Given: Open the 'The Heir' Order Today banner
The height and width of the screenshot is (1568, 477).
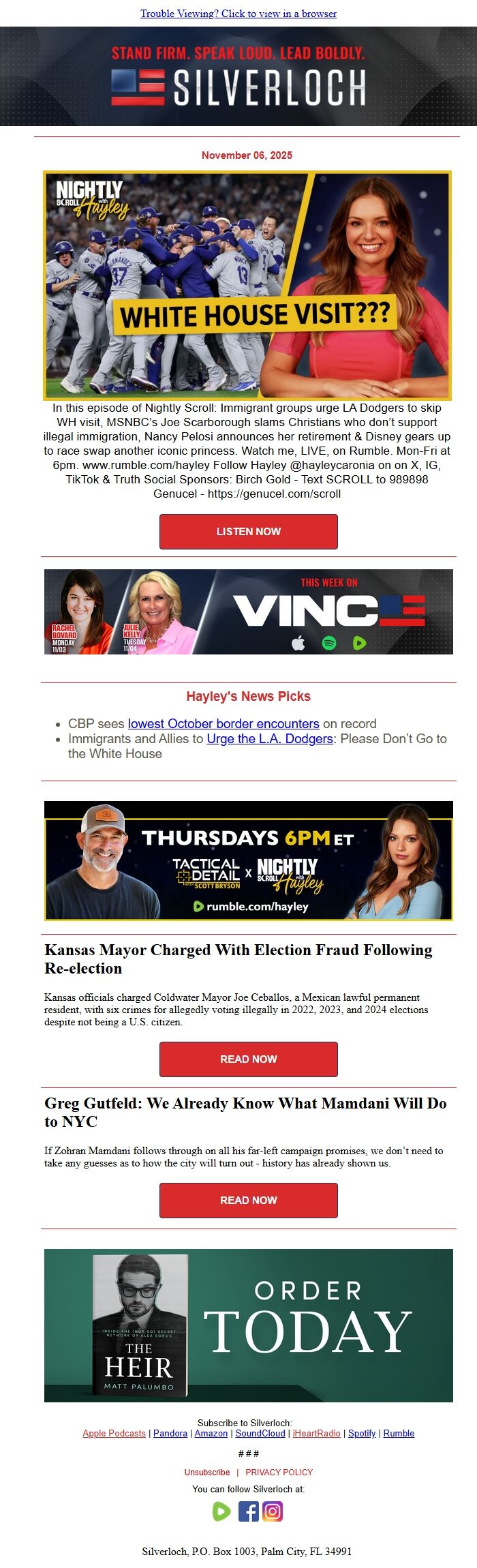Looking at the screenshot, I should [248, 1325].
